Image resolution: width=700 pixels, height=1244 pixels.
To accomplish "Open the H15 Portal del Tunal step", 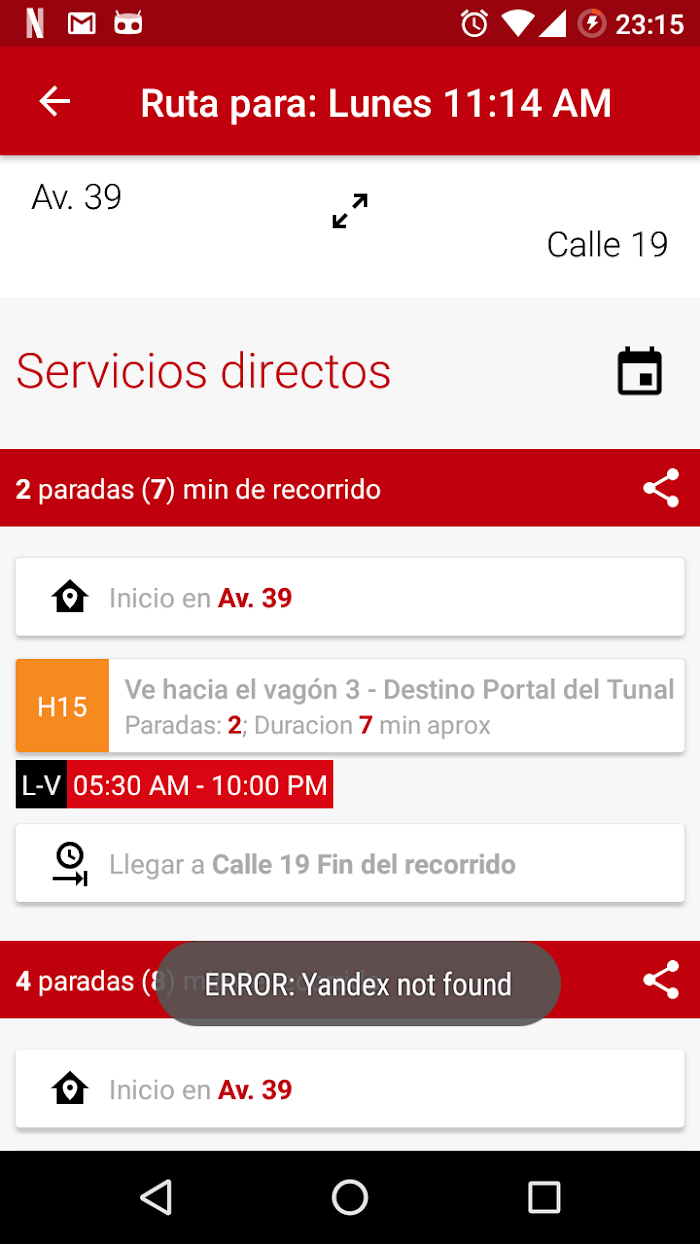I will [x=350, y=706].
